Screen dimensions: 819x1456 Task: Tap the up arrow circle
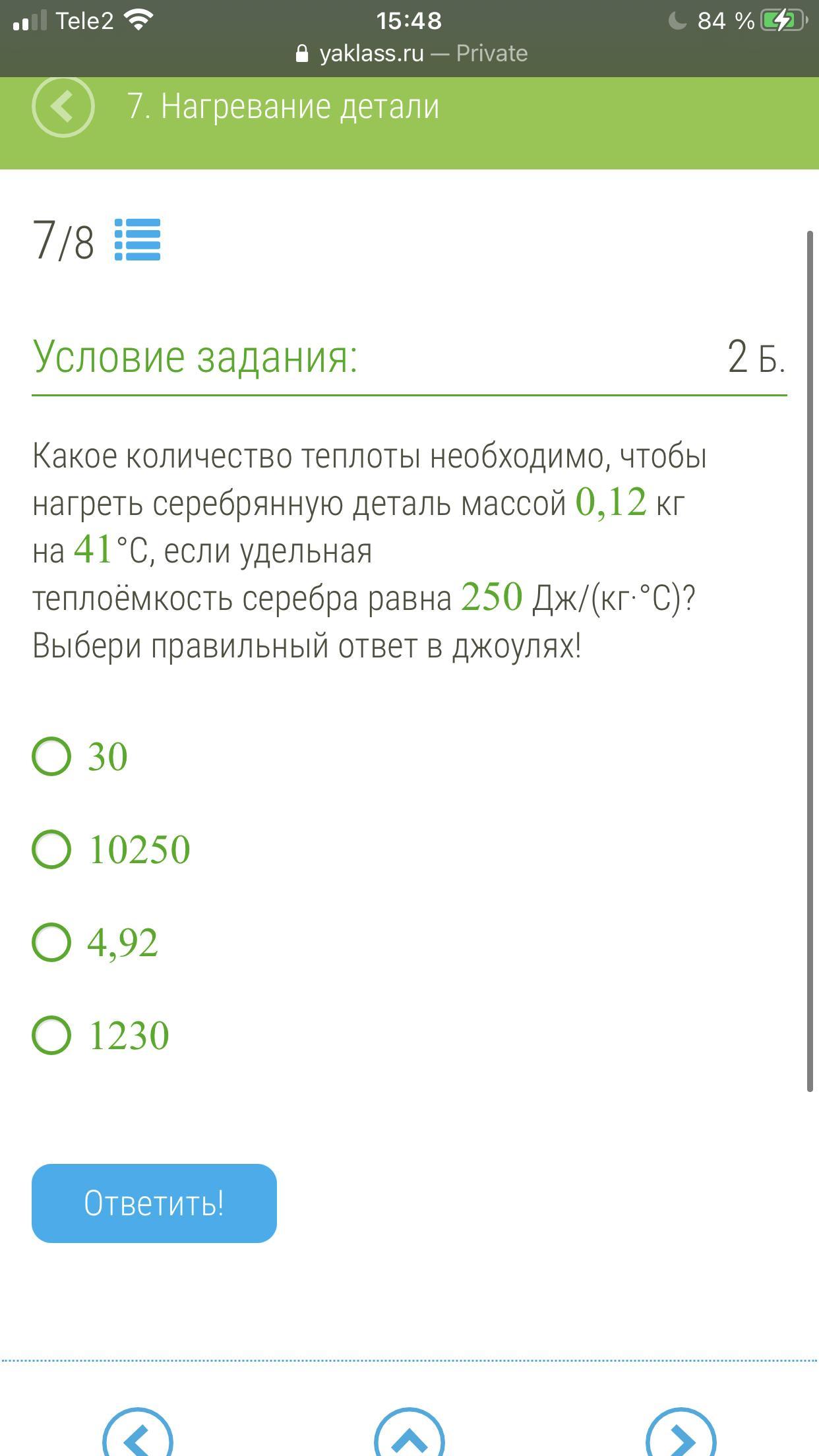[409, 1436]
